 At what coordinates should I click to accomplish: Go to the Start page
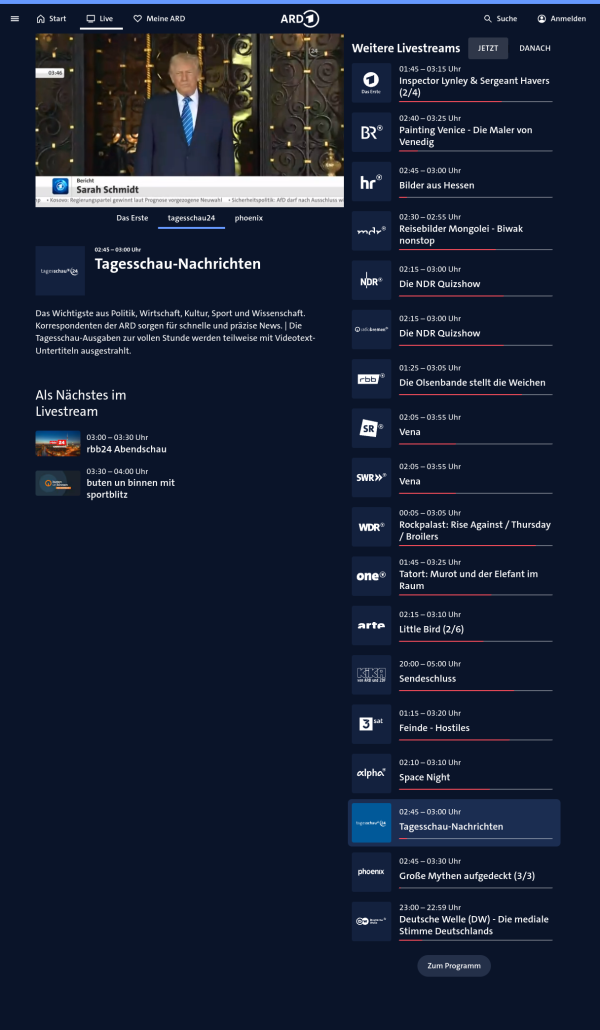click(51, 18)
